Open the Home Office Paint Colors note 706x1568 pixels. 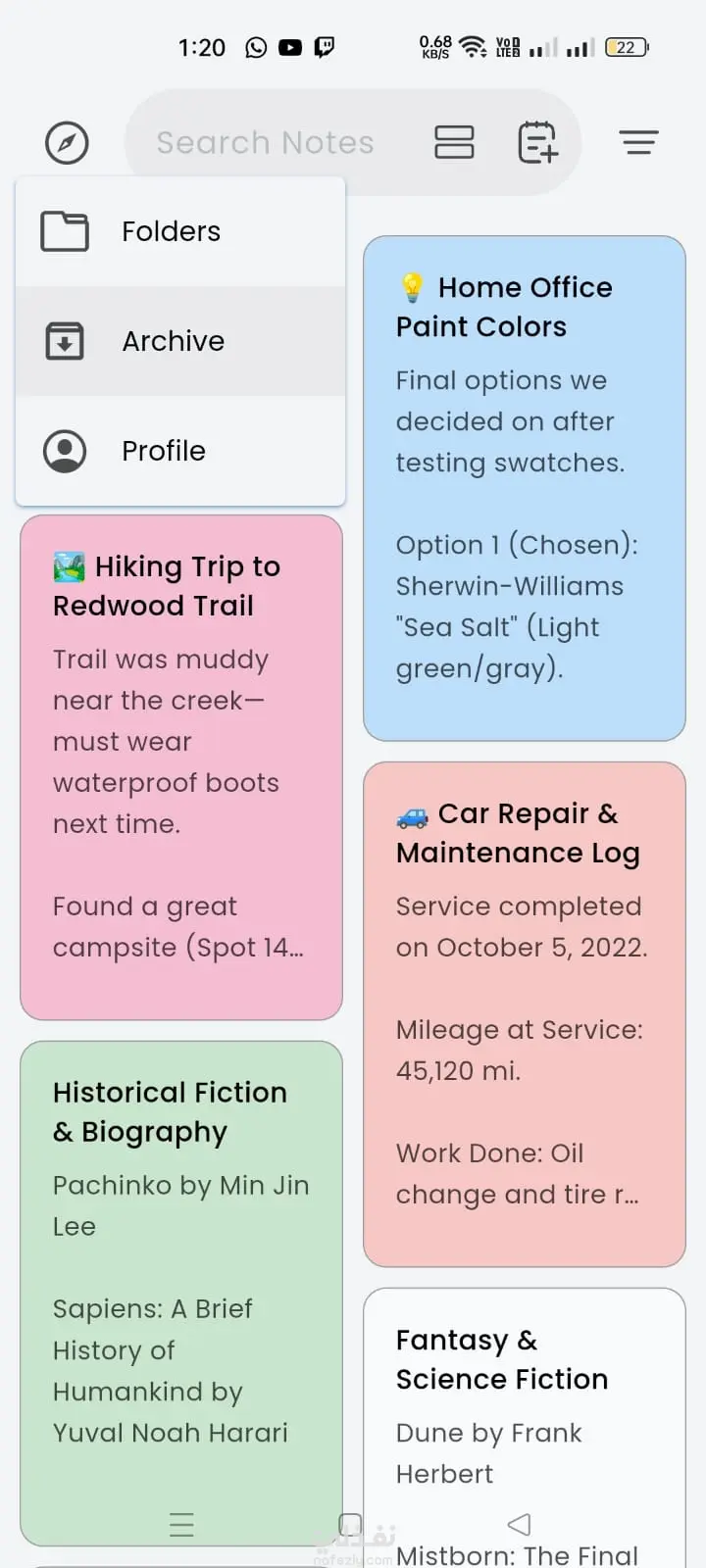pyautogui.click(x=524, y=487)
